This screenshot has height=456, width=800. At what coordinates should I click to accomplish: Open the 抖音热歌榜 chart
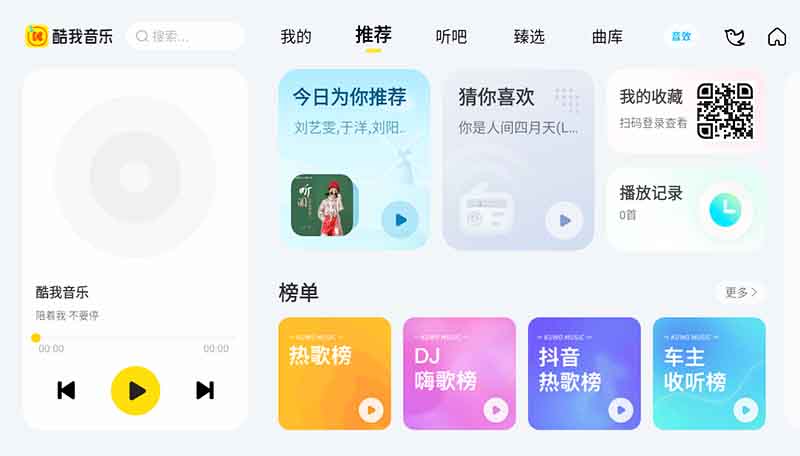click(584, 373)
